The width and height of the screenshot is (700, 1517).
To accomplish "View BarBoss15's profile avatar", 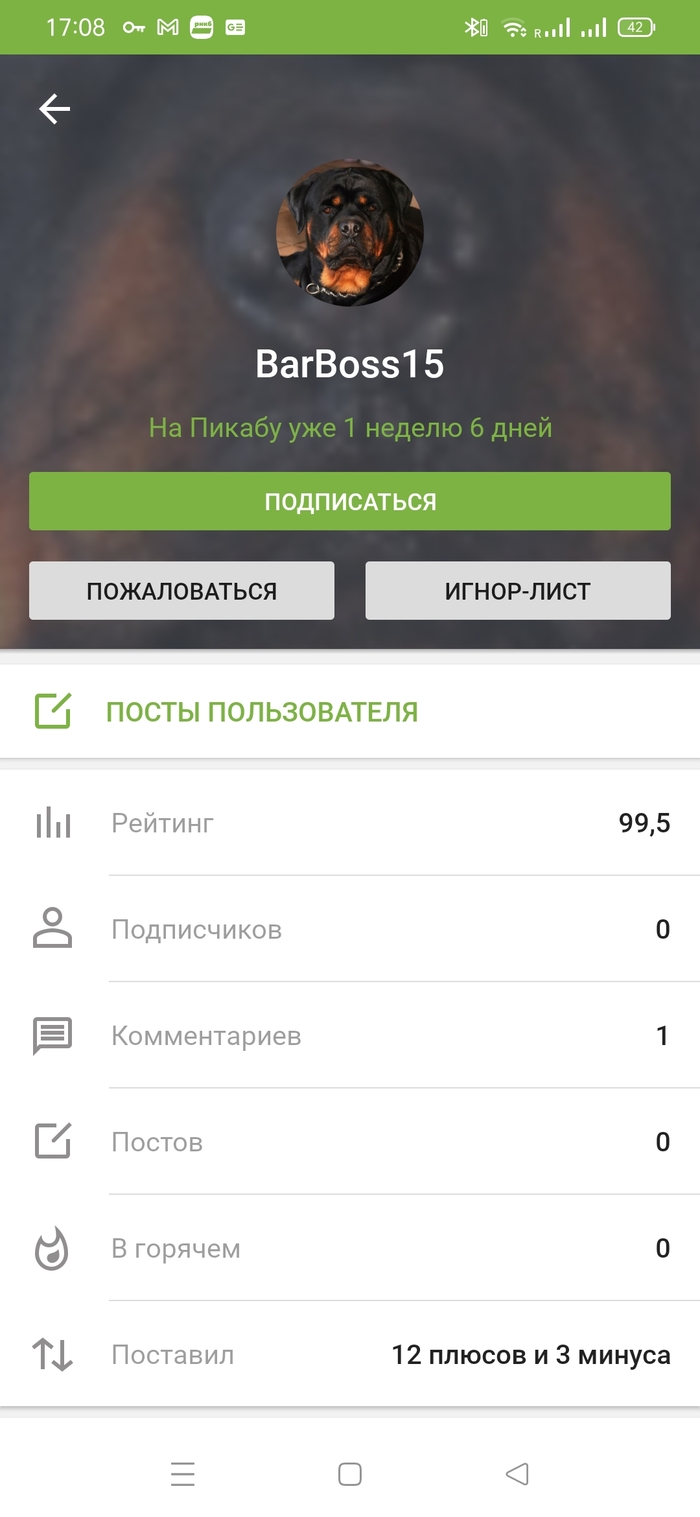I will pyautogui.click(x=350, y=232).
